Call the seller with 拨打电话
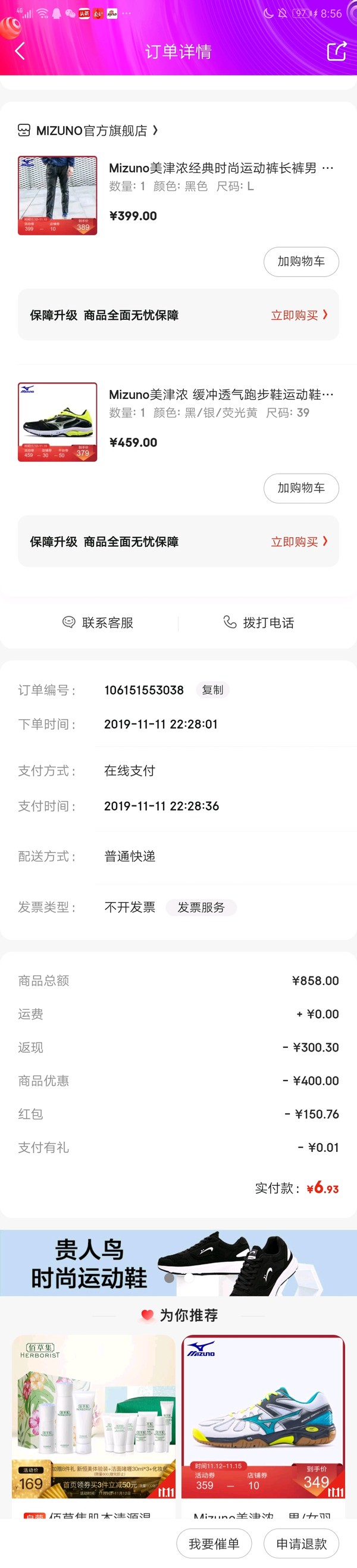 click(259, 623)
